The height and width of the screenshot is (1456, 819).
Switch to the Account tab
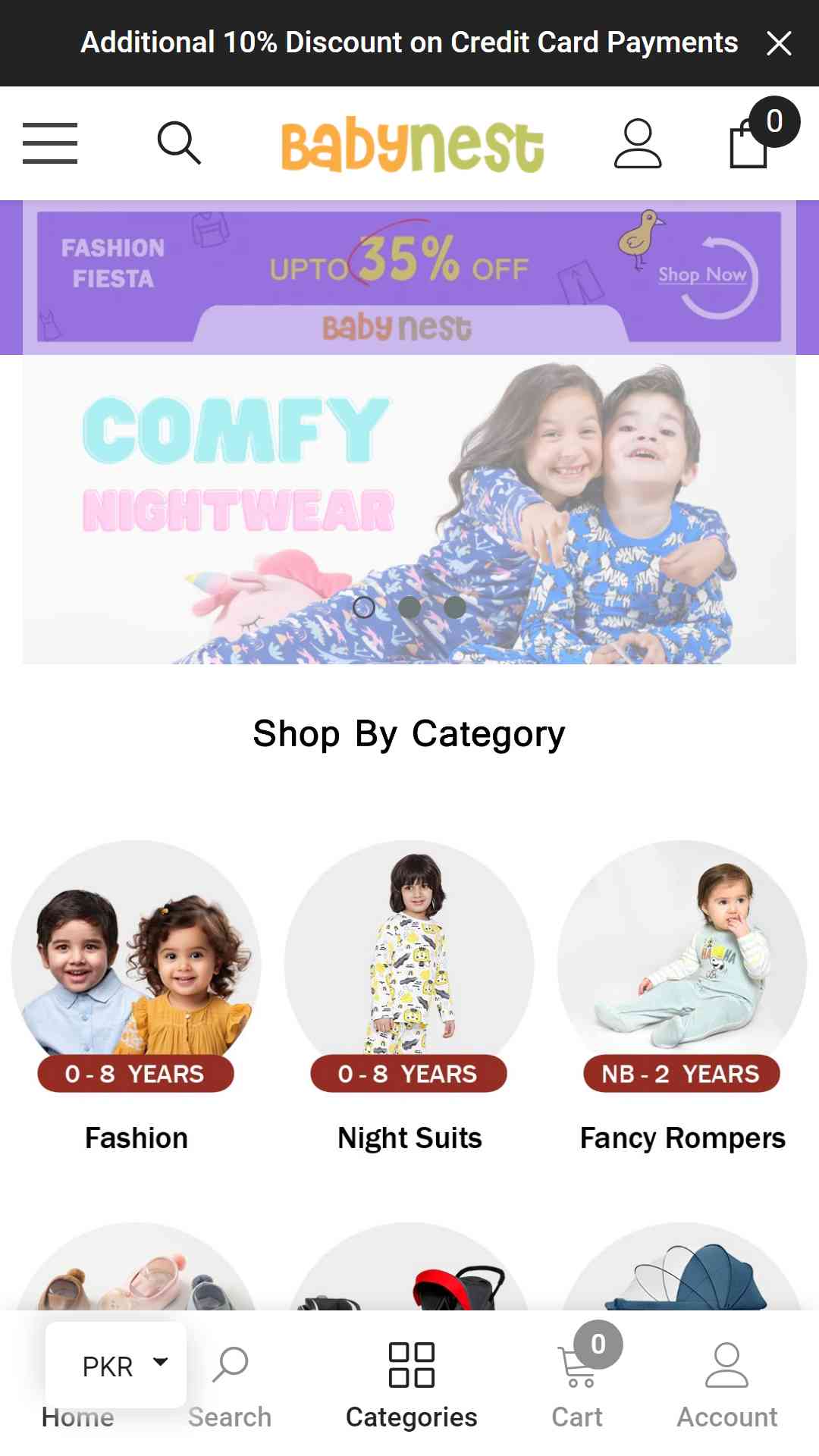tap(727, 1386)
